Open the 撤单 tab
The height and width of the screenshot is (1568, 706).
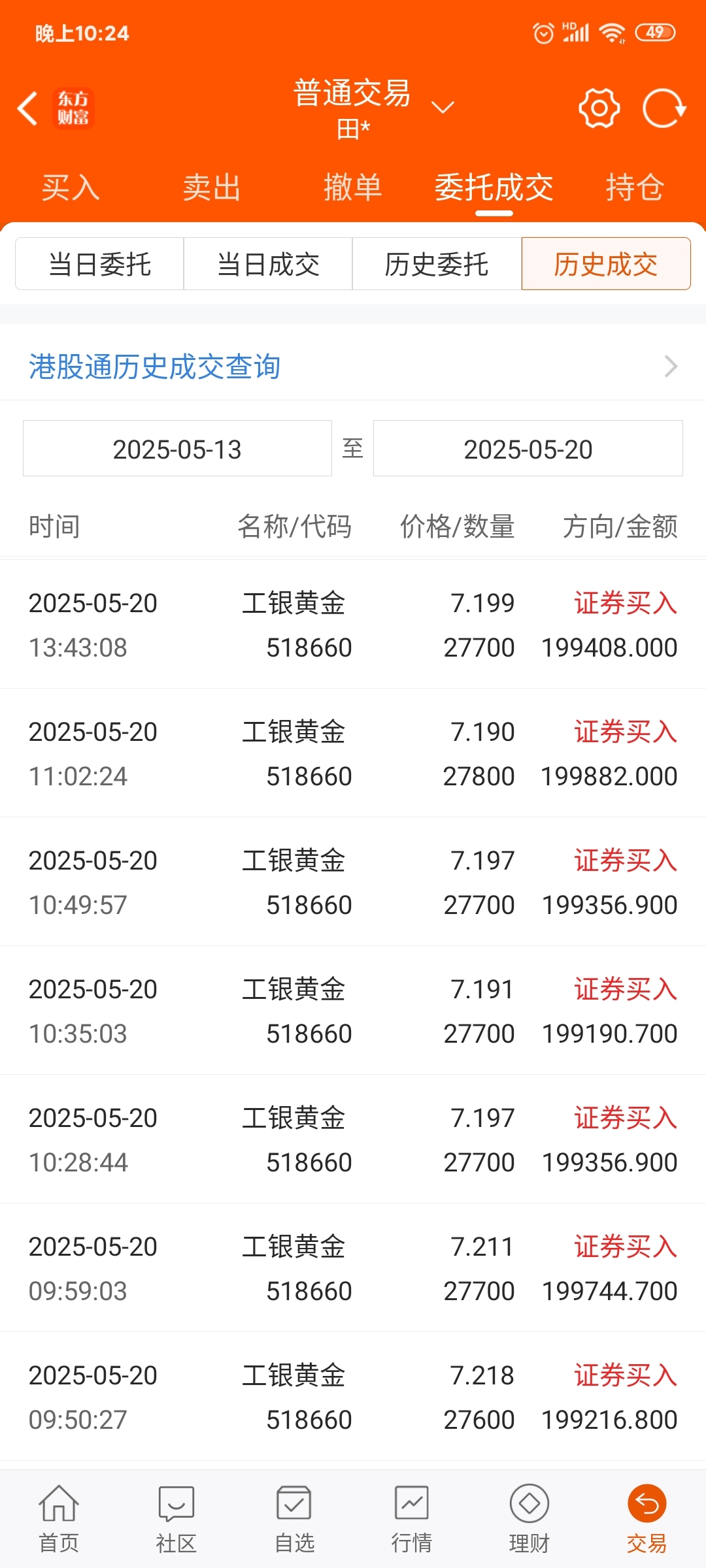[x=353, y=188]
